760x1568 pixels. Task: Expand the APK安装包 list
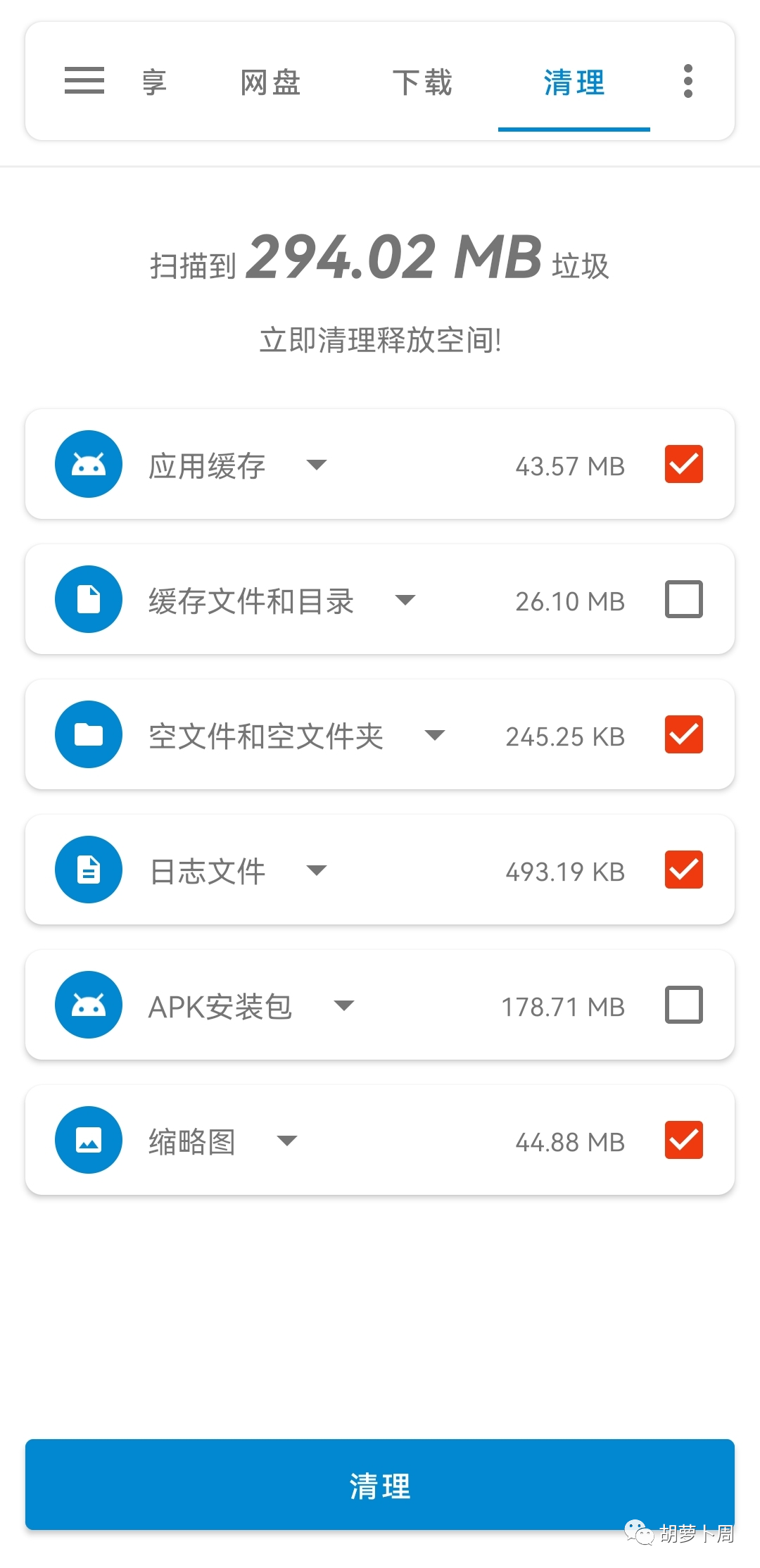pyautogui.click(x=343, y=1005)
